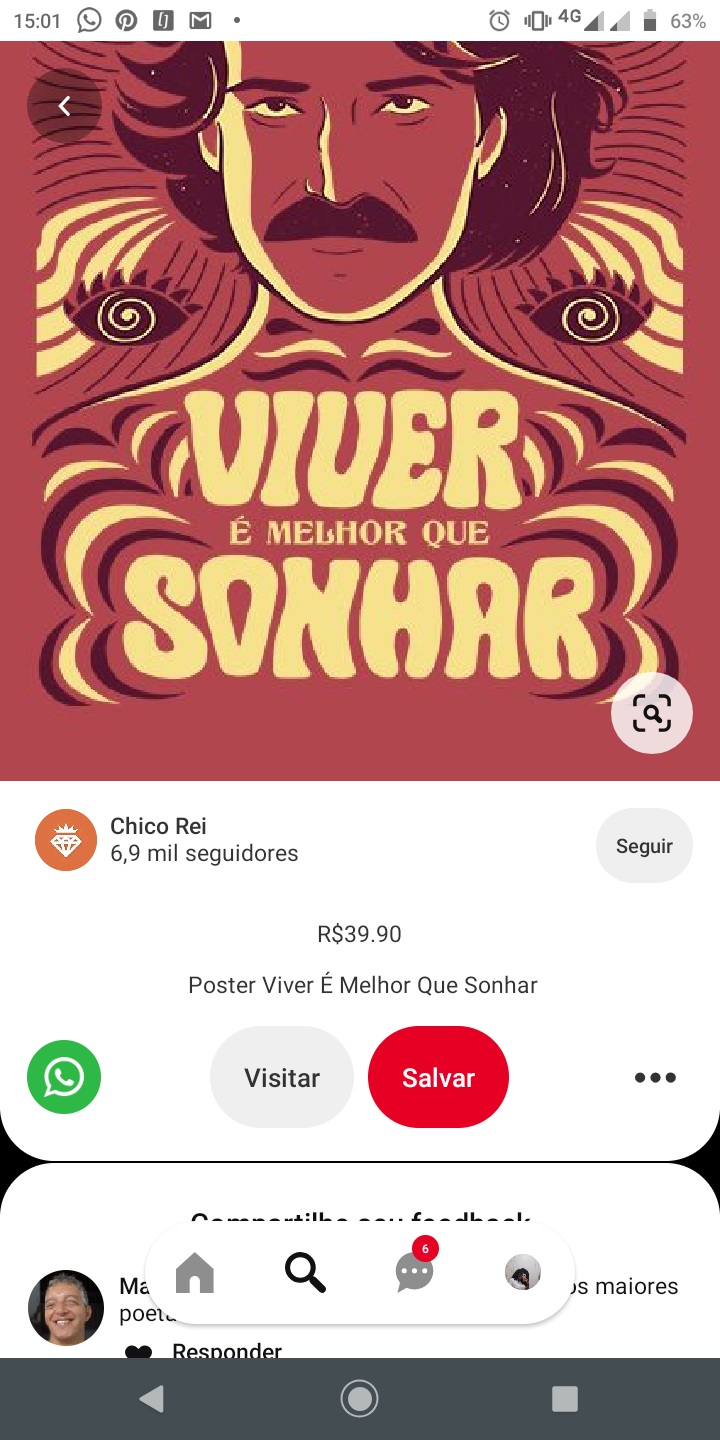Save the pin with Salvar
This screenshot has width=720, height=1440.
click(438, 1077)
